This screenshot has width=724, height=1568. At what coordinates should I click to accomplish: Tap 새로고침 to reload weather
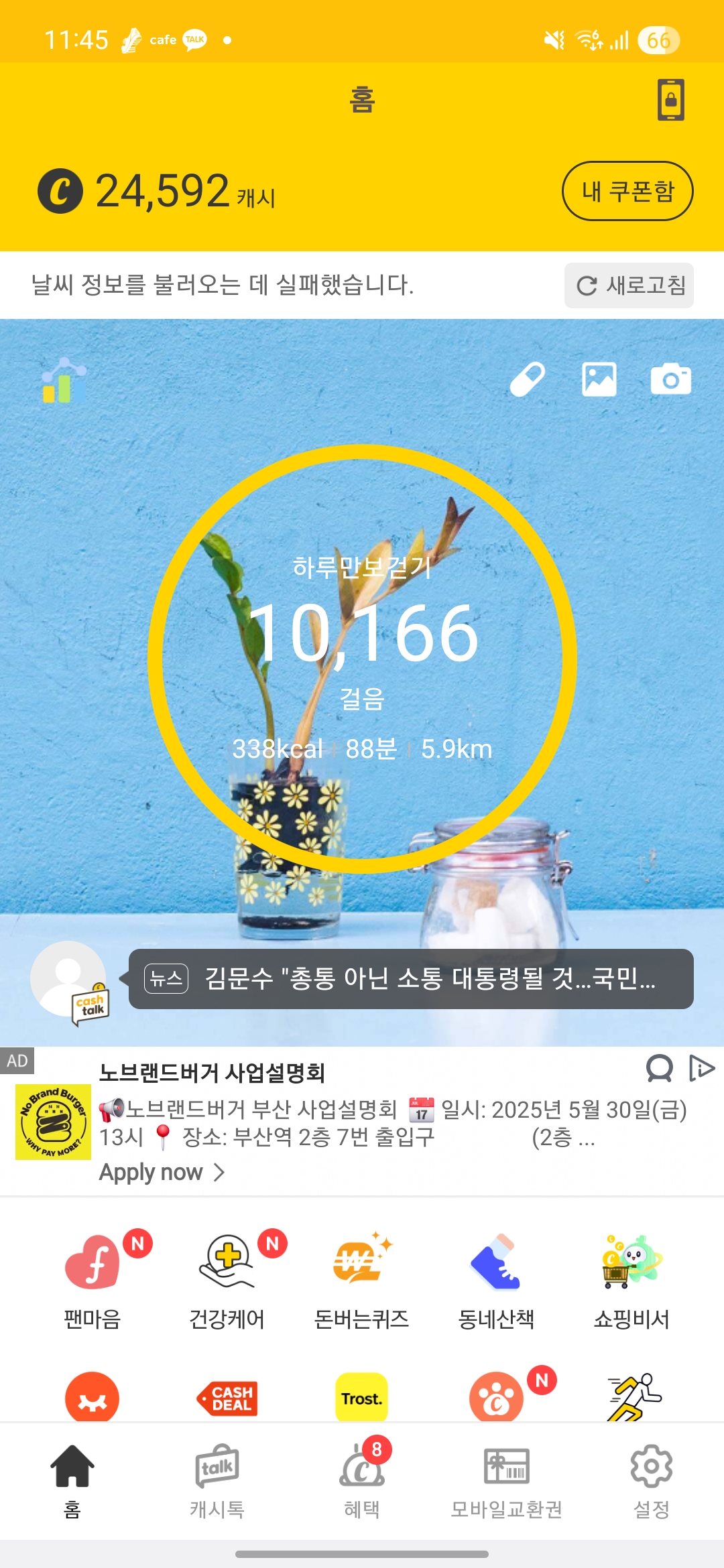click(x=629, y=285)
